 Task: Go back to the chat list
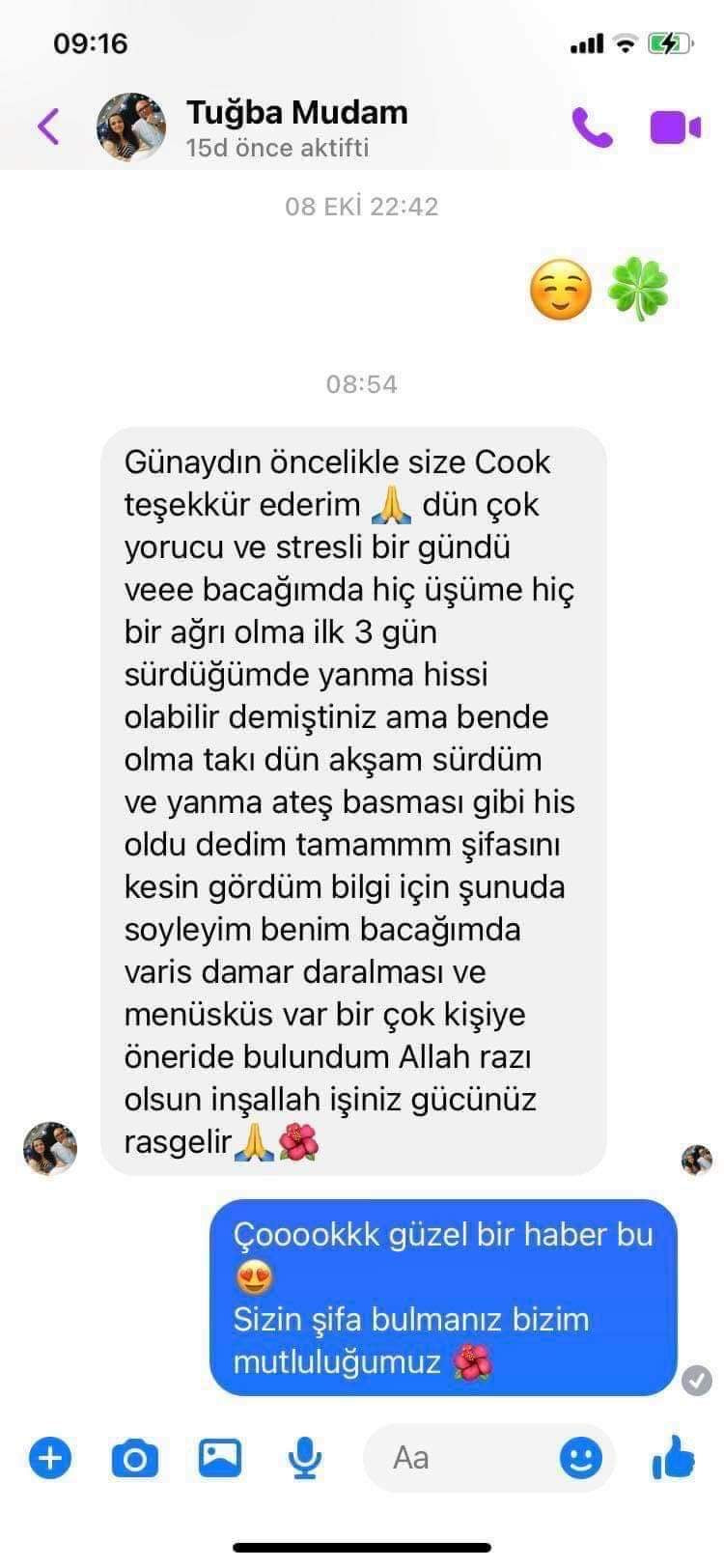48,126
